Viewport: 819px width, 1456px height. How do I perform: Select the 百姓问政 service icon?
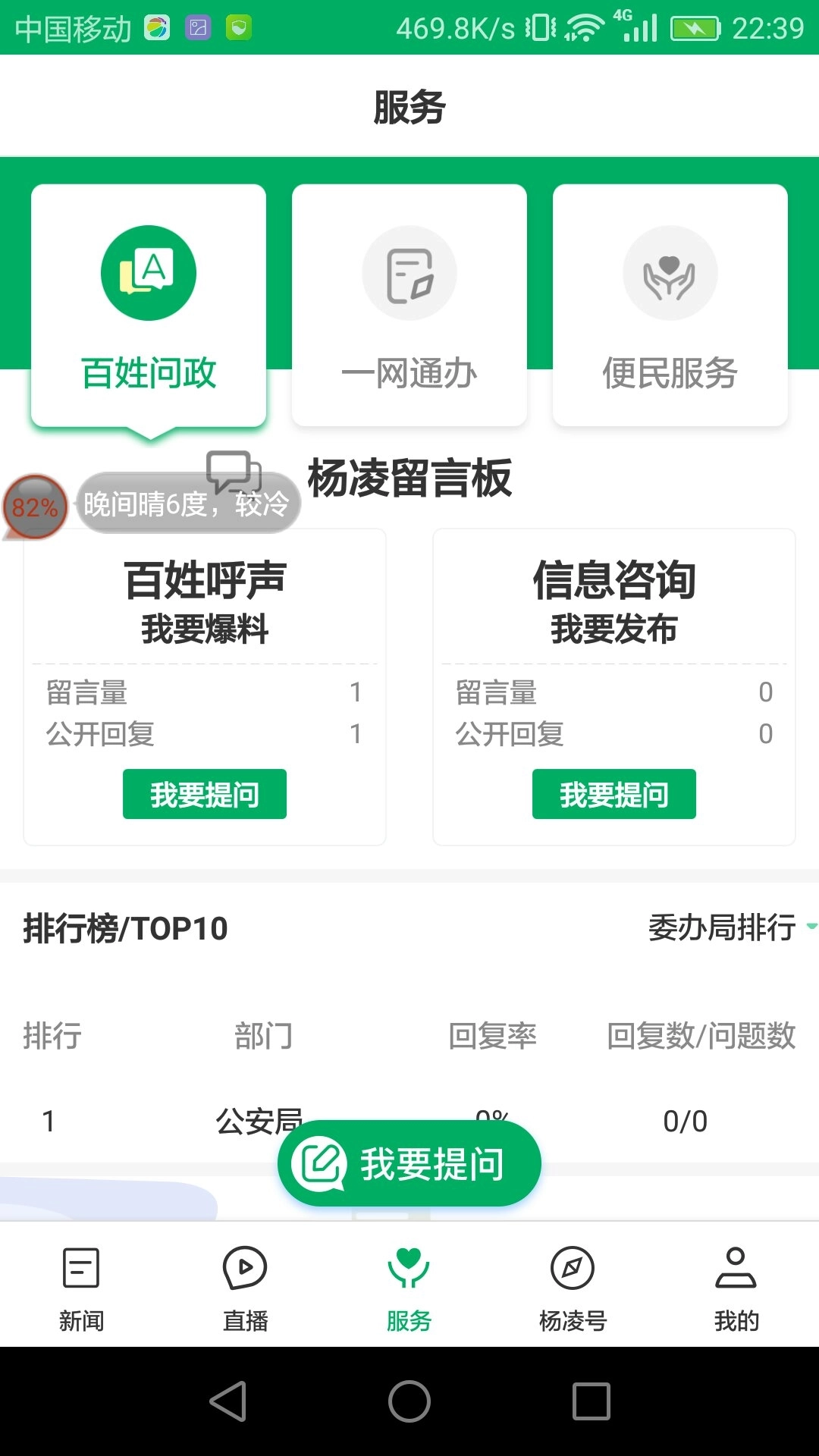pyautogui.click(x=149, y=273)
